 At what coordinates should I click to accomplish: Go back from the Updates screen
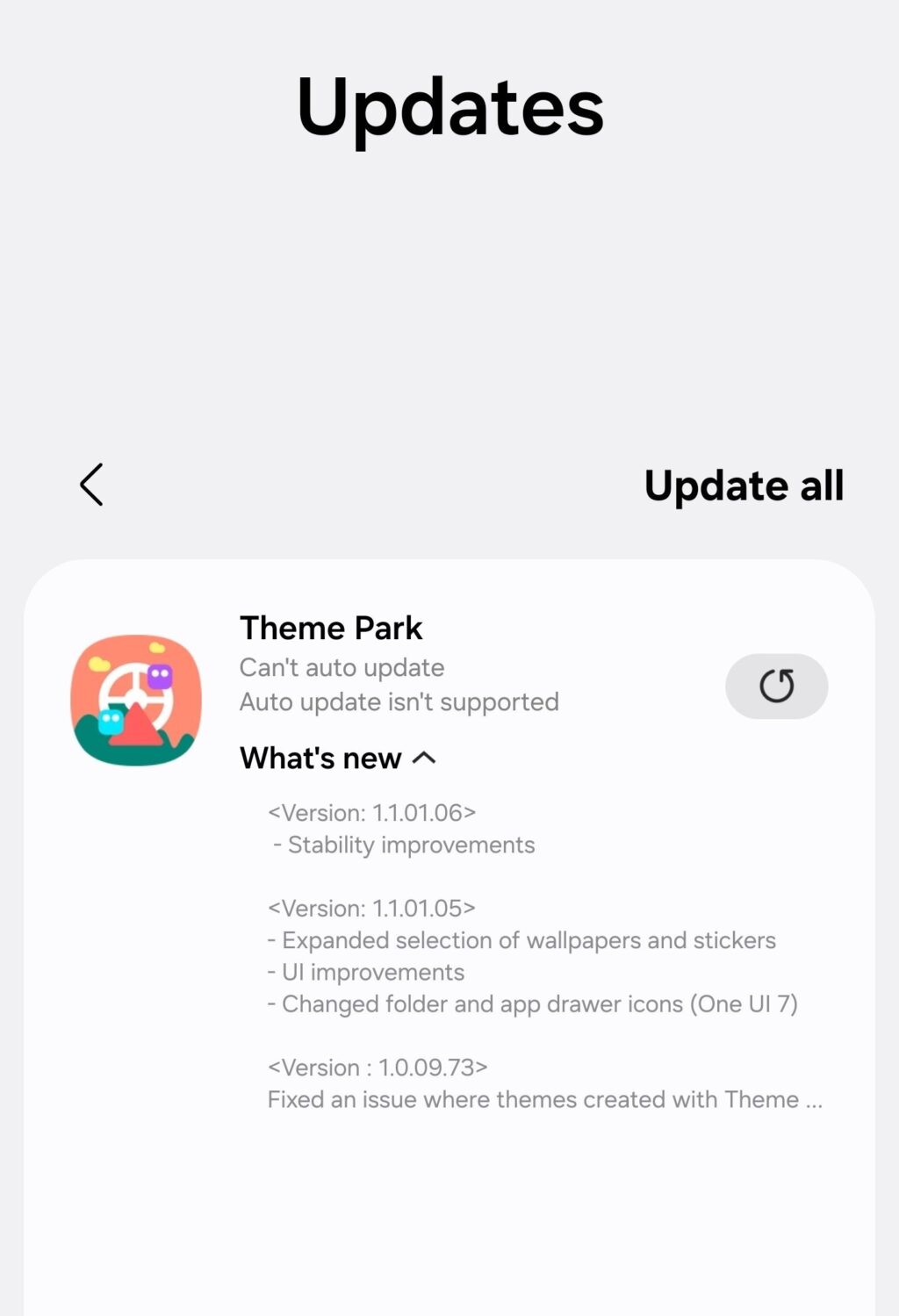pyautogui.click(x=91, y=485)
